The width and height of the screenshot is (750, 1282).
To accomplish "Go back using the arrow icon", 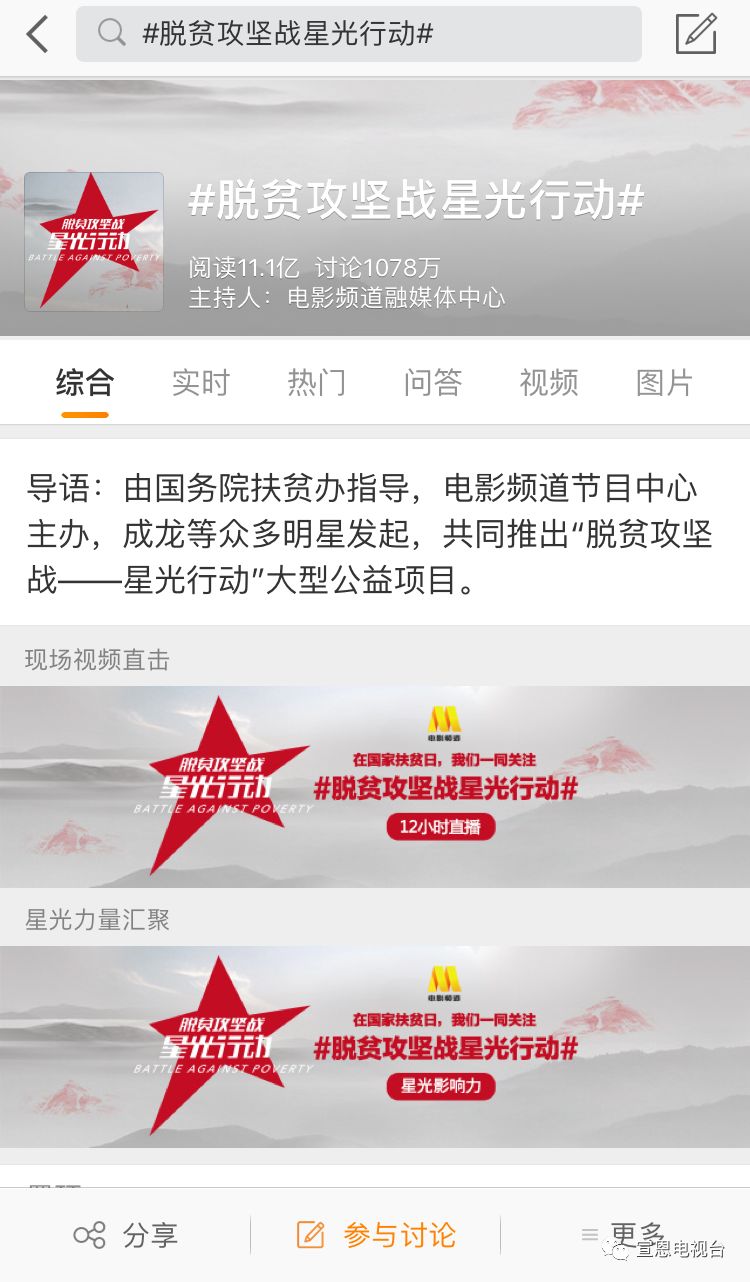I will pyautogui.click(x=37, y=35).
